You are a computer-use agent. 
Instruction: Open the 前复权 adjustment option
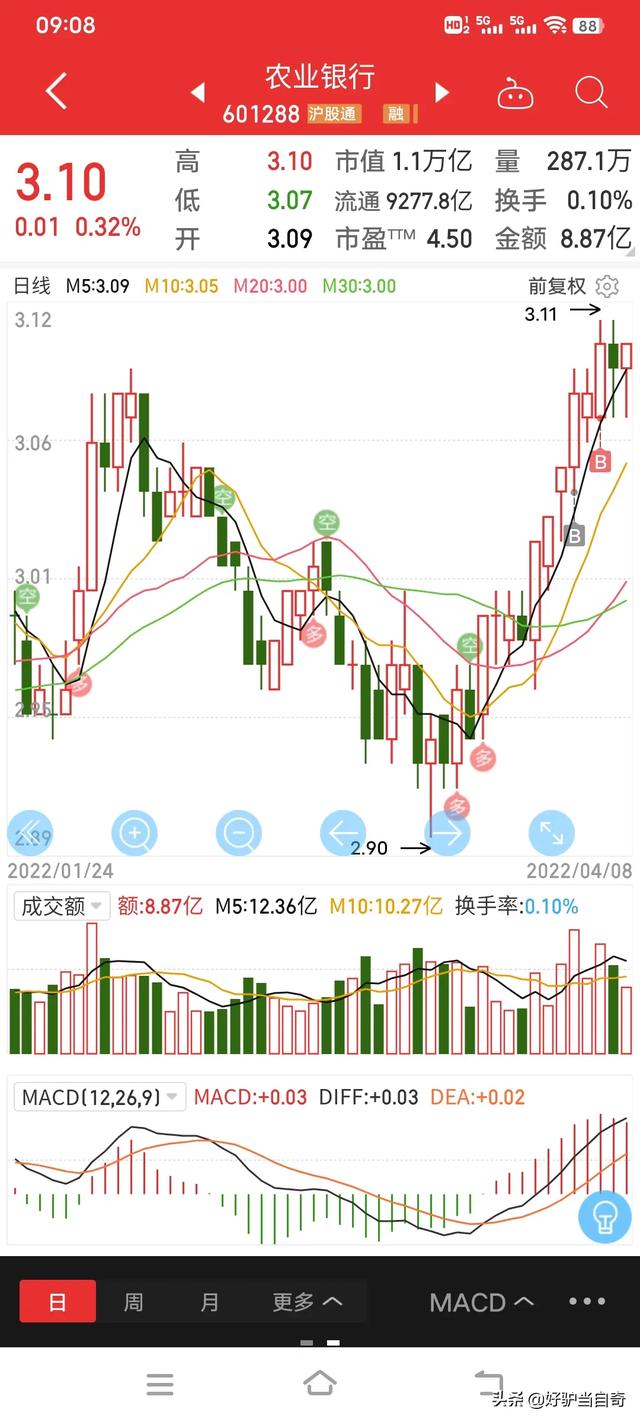(x=557, y=286)
